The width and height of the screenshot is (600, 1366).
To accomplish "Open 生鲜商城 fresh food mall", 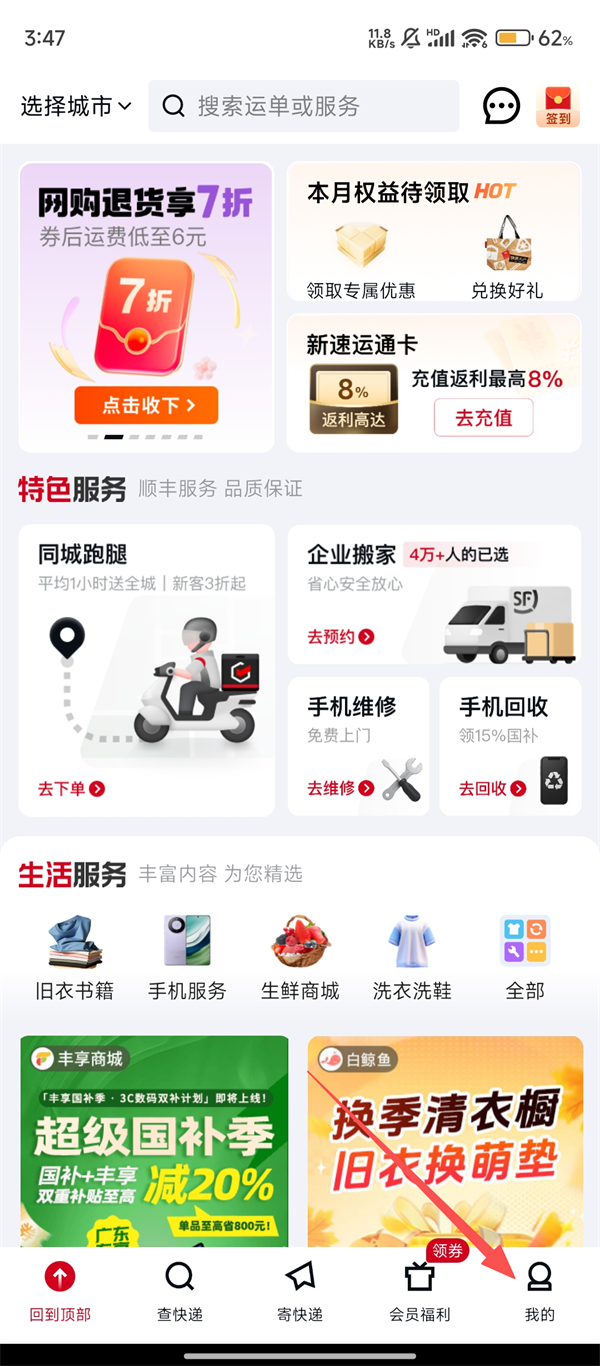I will pos(300,957).
